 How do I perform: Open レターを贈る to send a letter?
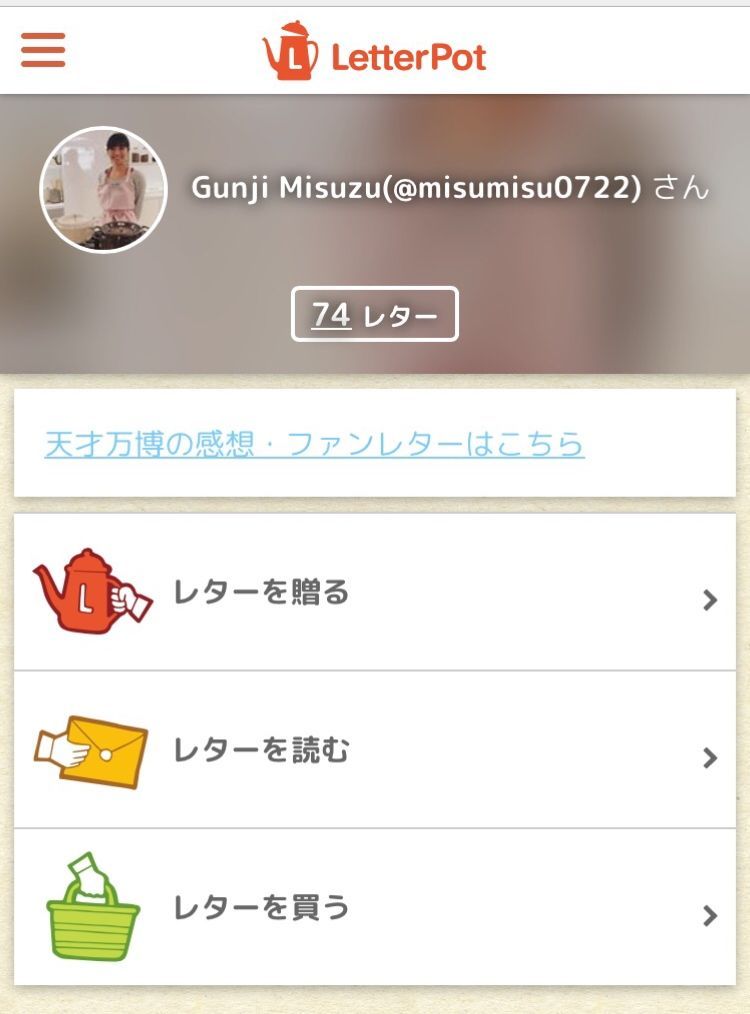(374, 593)
